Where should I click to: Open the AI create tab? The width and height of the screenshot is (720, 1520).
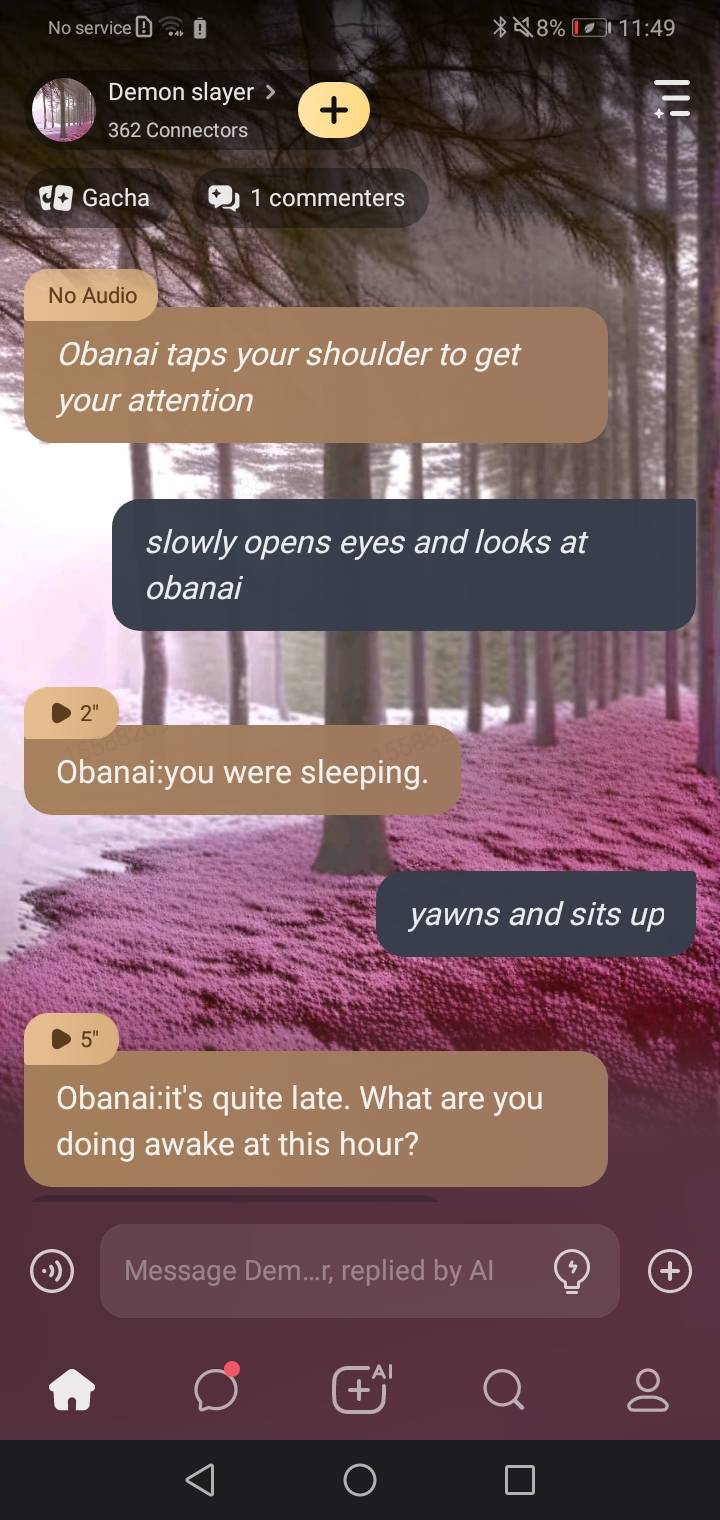pos(360,1390)
